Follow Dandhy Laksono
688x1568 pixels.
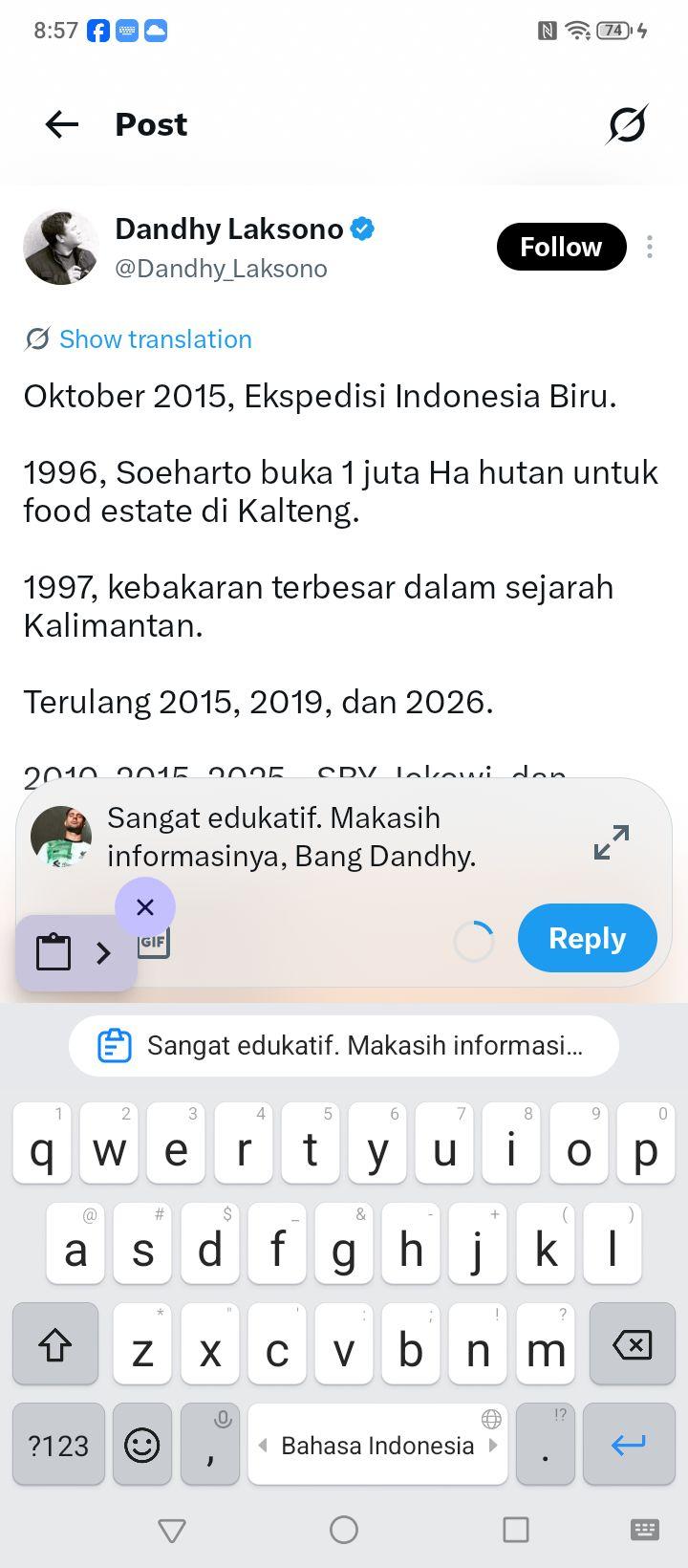click(561, 247)
